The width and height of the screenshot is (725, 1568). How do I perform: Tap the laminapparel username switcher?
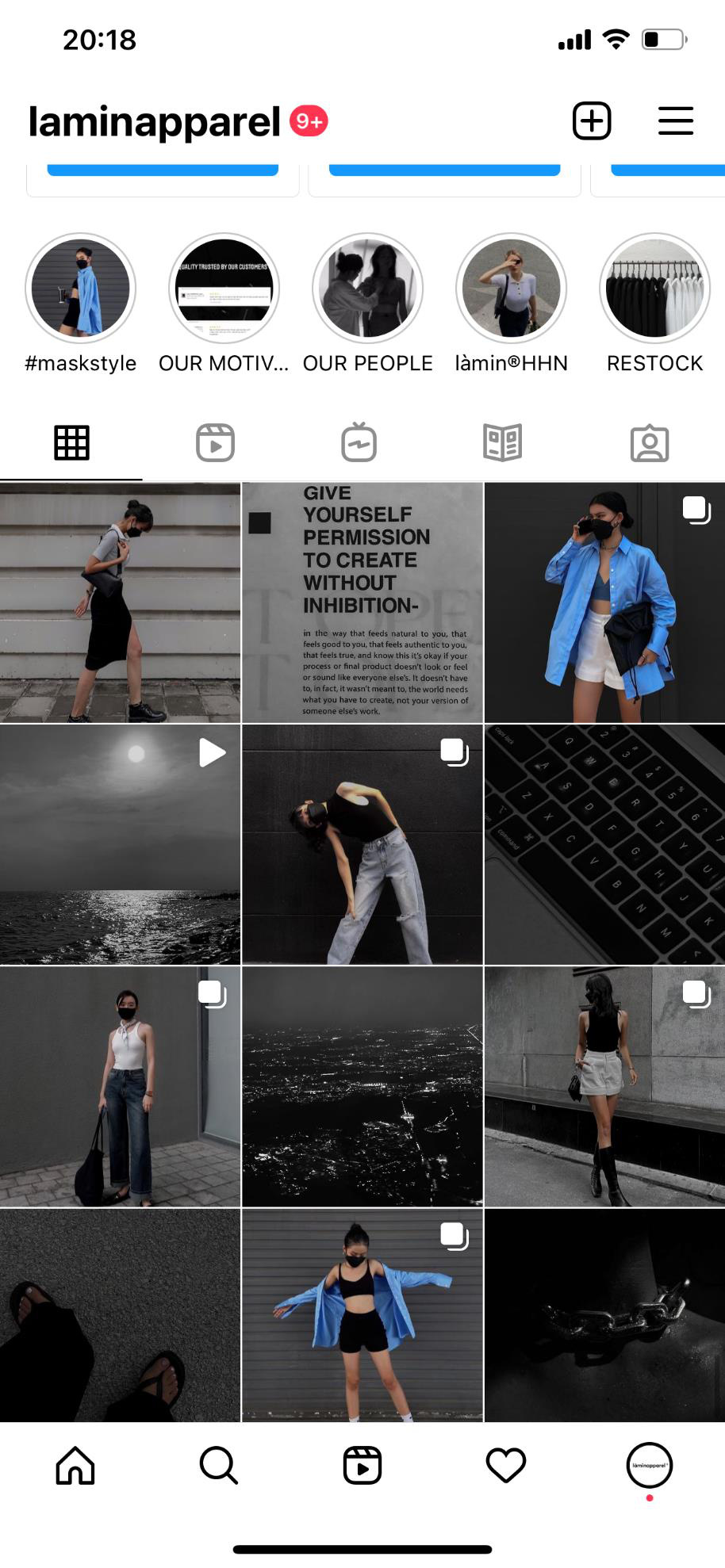pos(155,122)
